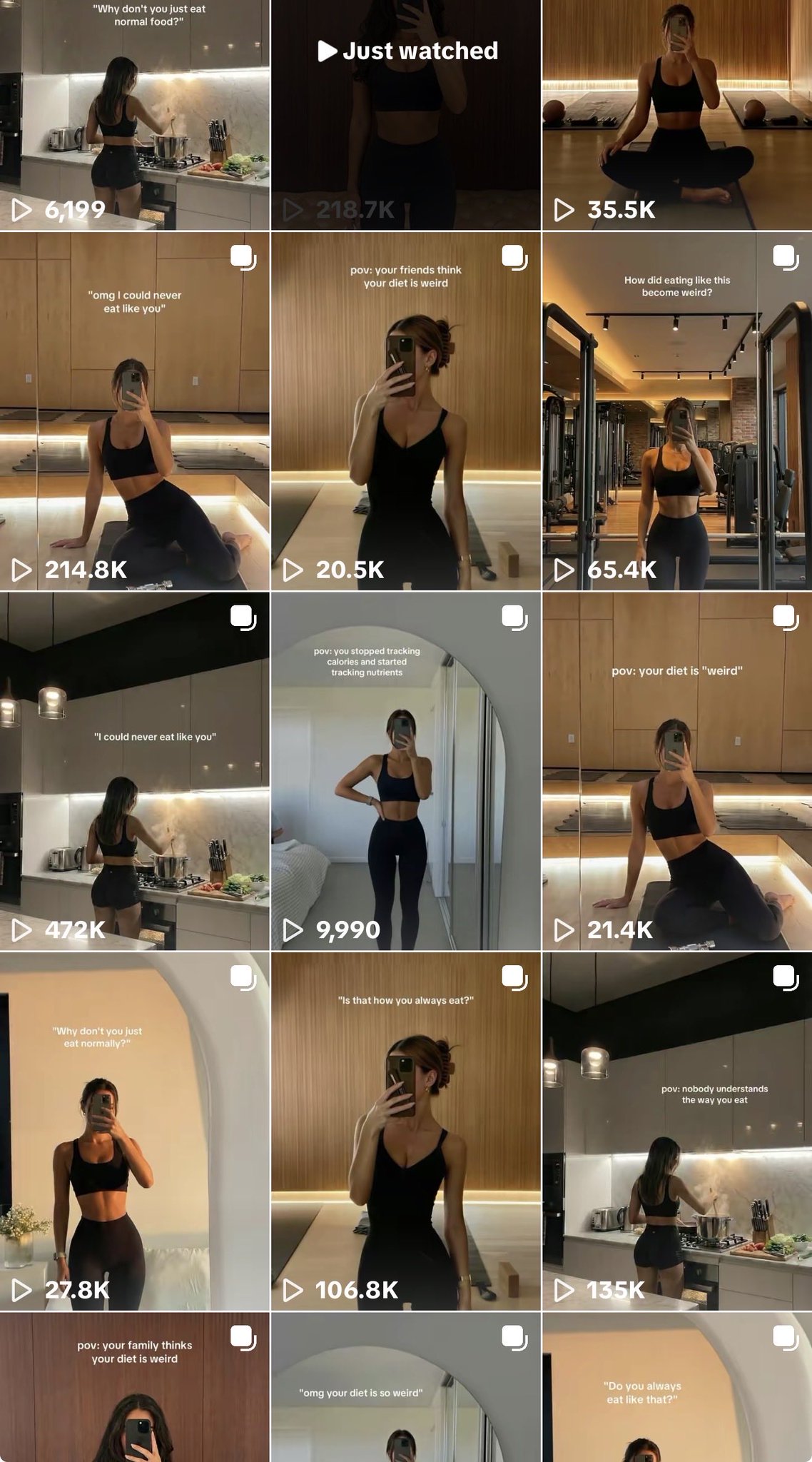This screenshot has height=1462, width=812.
Task: Open 'Do you always eat like that?' post
Action: [x=677, y=1387]
